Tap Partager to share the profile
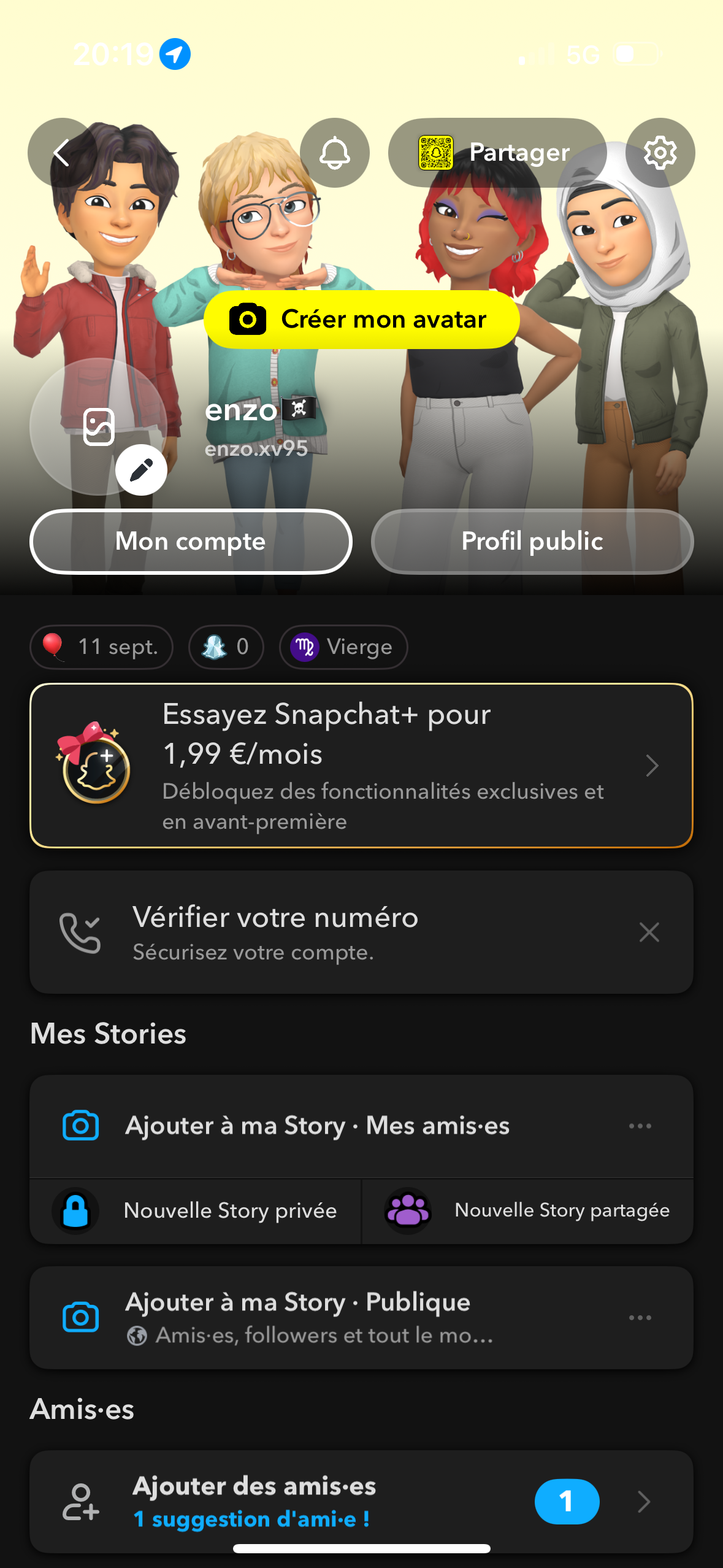This screenshot has height=1568, width=723. [497, 153]
